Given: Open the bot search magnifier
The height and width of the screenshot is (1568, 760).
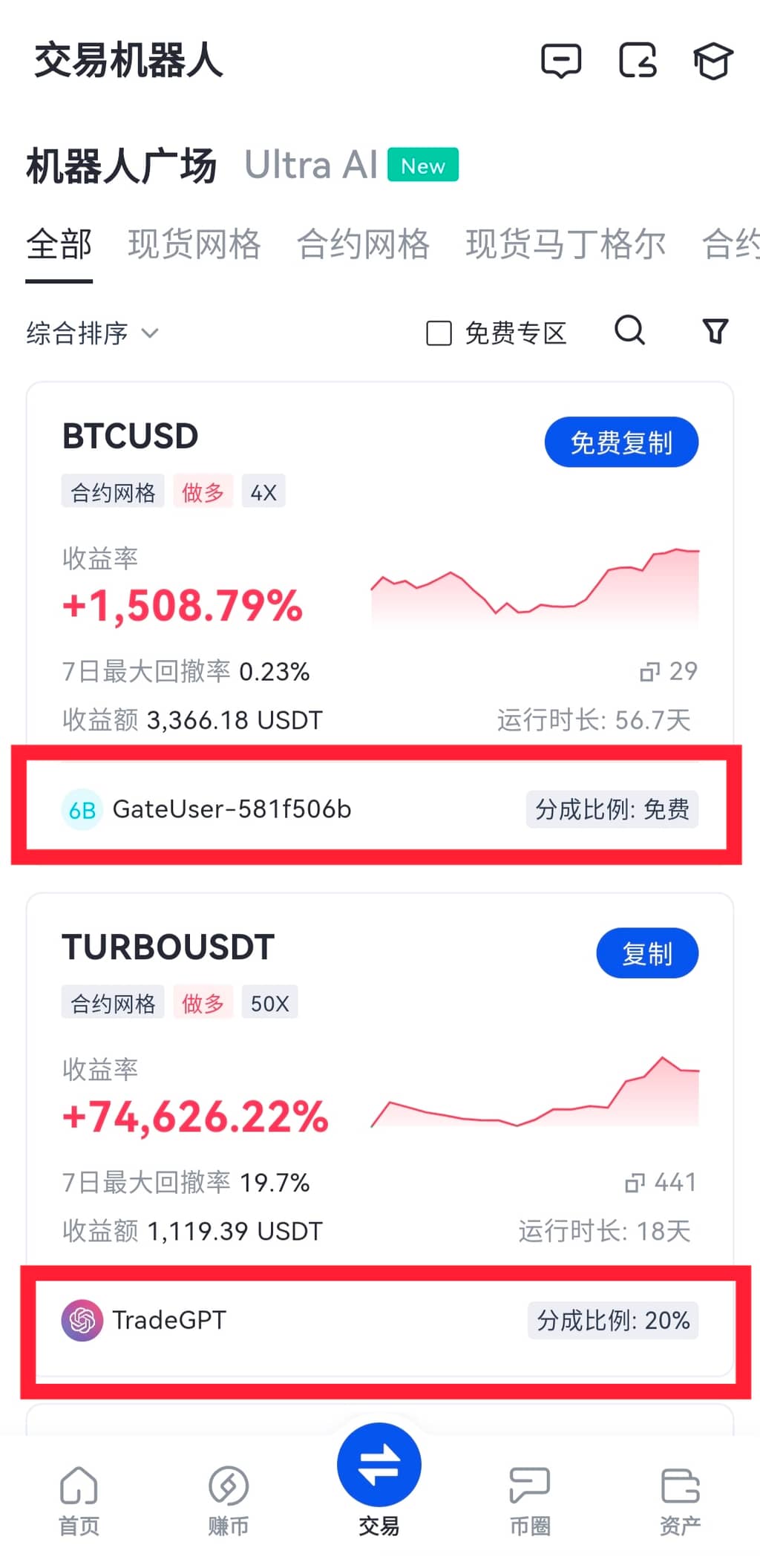Looking at the screenshot, I should pyautogui.click(x=629, y=330).
